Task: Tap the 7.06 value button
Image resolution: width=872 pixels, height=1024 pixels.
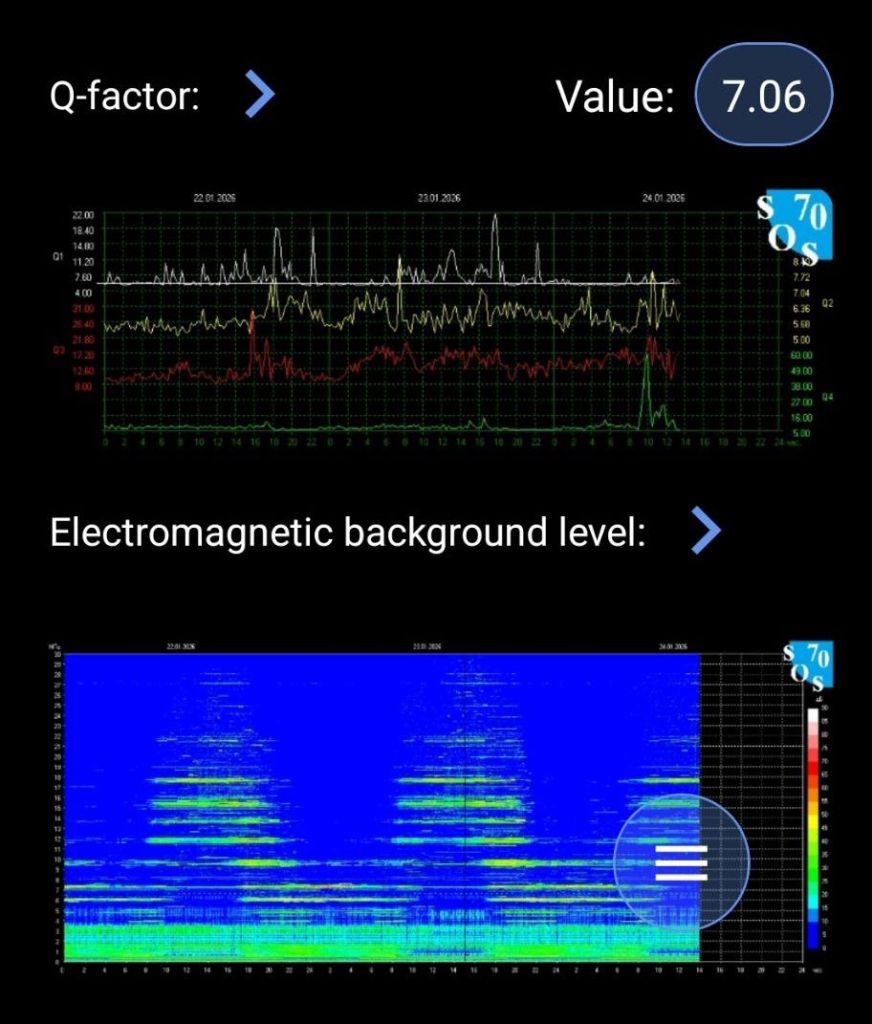Action: point(764,96)
